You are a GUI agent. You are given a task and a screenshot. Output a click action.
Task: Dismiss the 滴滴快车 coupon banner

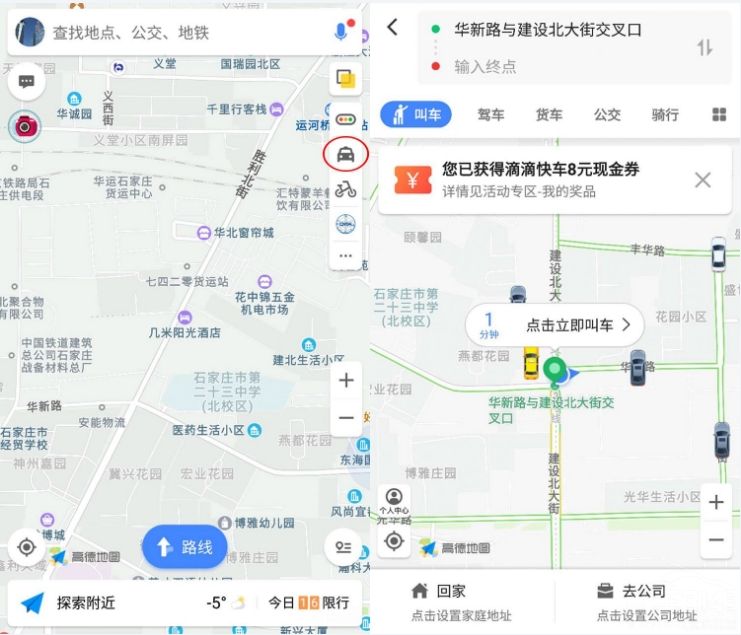click(x=703, y=180)
